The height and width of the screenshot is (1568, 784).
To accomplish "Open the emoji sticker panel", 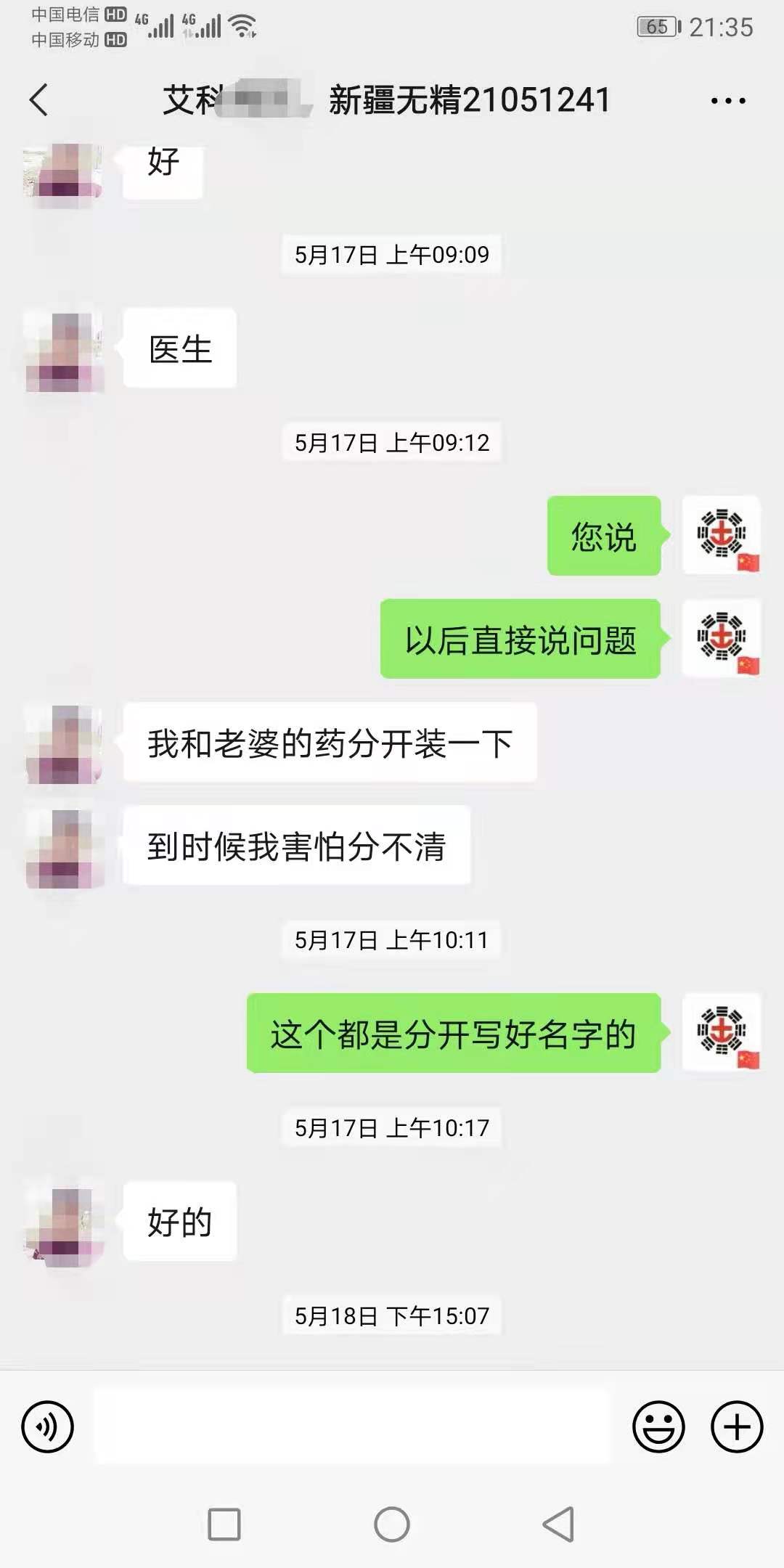I will tap(658, 1427).
